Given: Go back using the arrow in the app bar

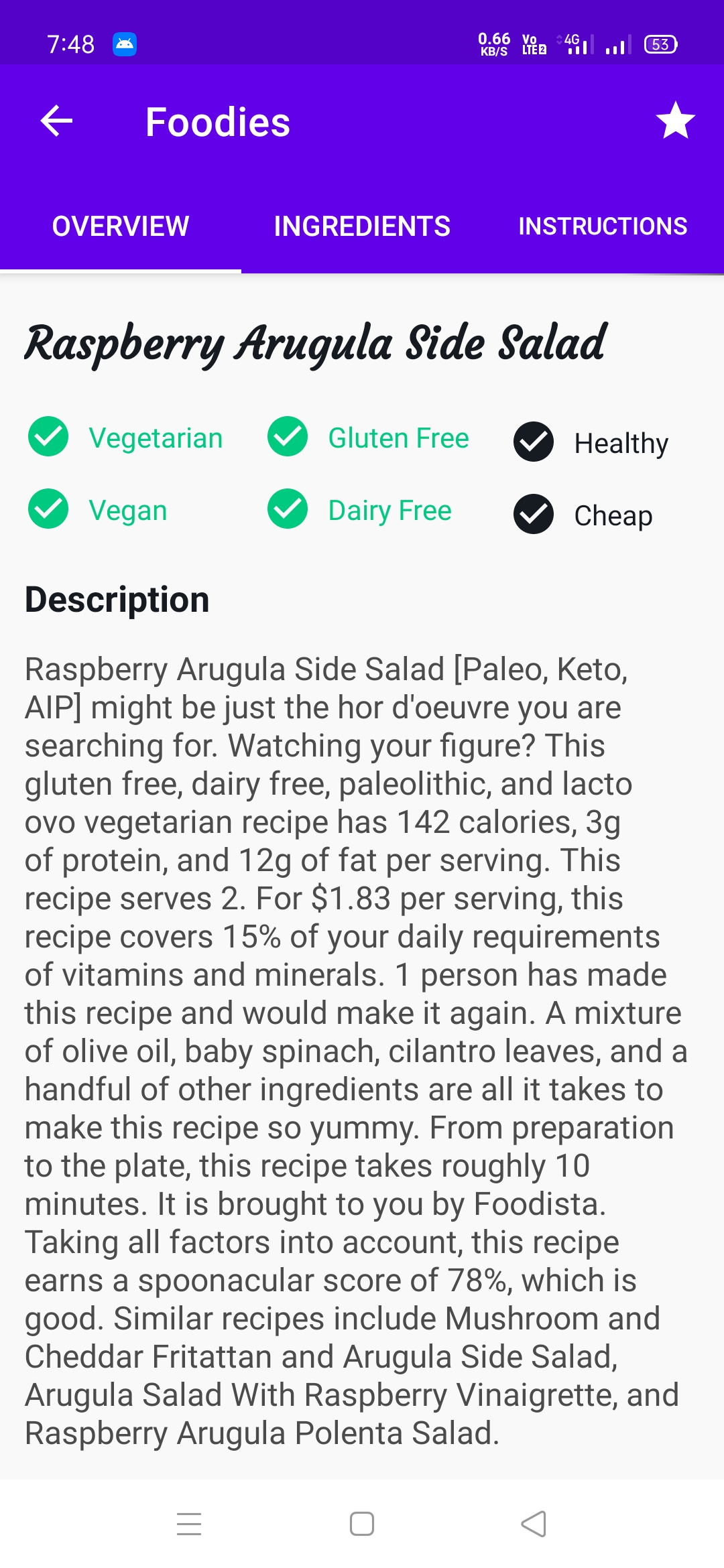Looking at the screenshot, I should pos(56,121).
